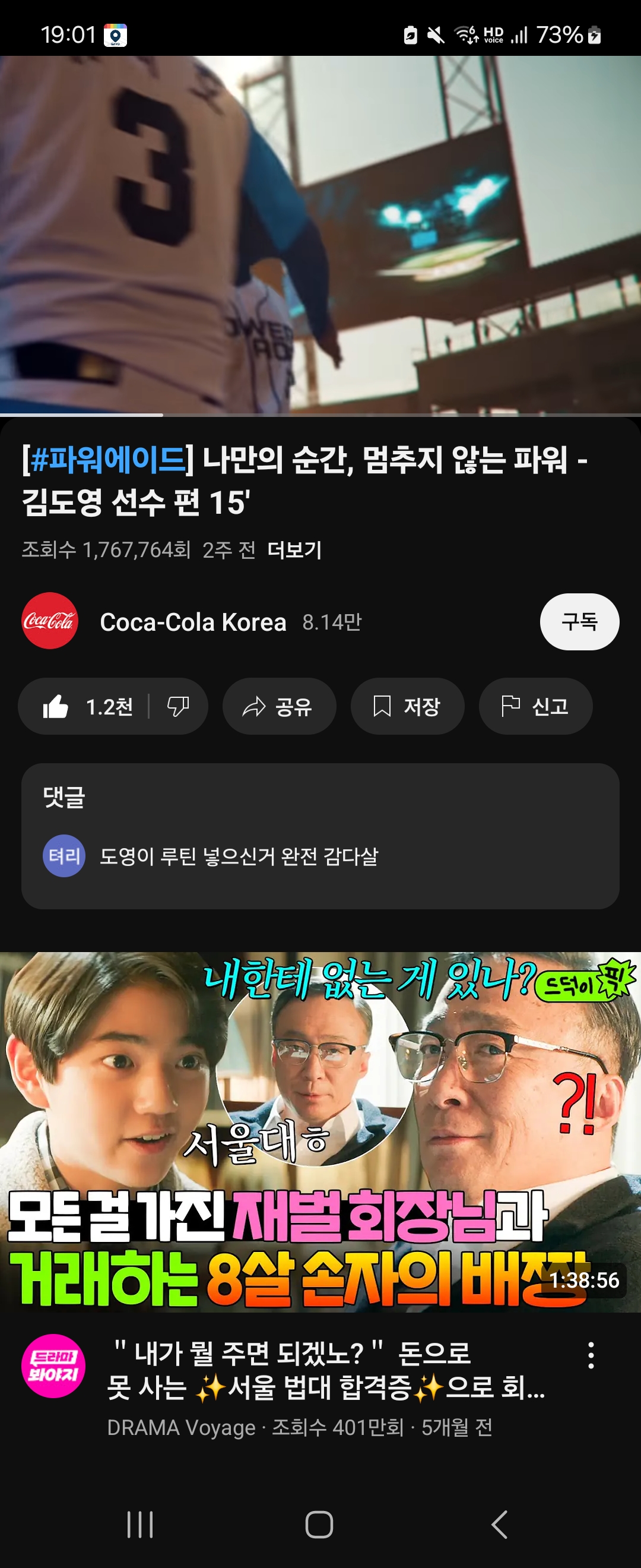Open overflow menu for DRAMA Voyage video
The height and width of the screenshot is (1568, 641).
point(591,1355)
